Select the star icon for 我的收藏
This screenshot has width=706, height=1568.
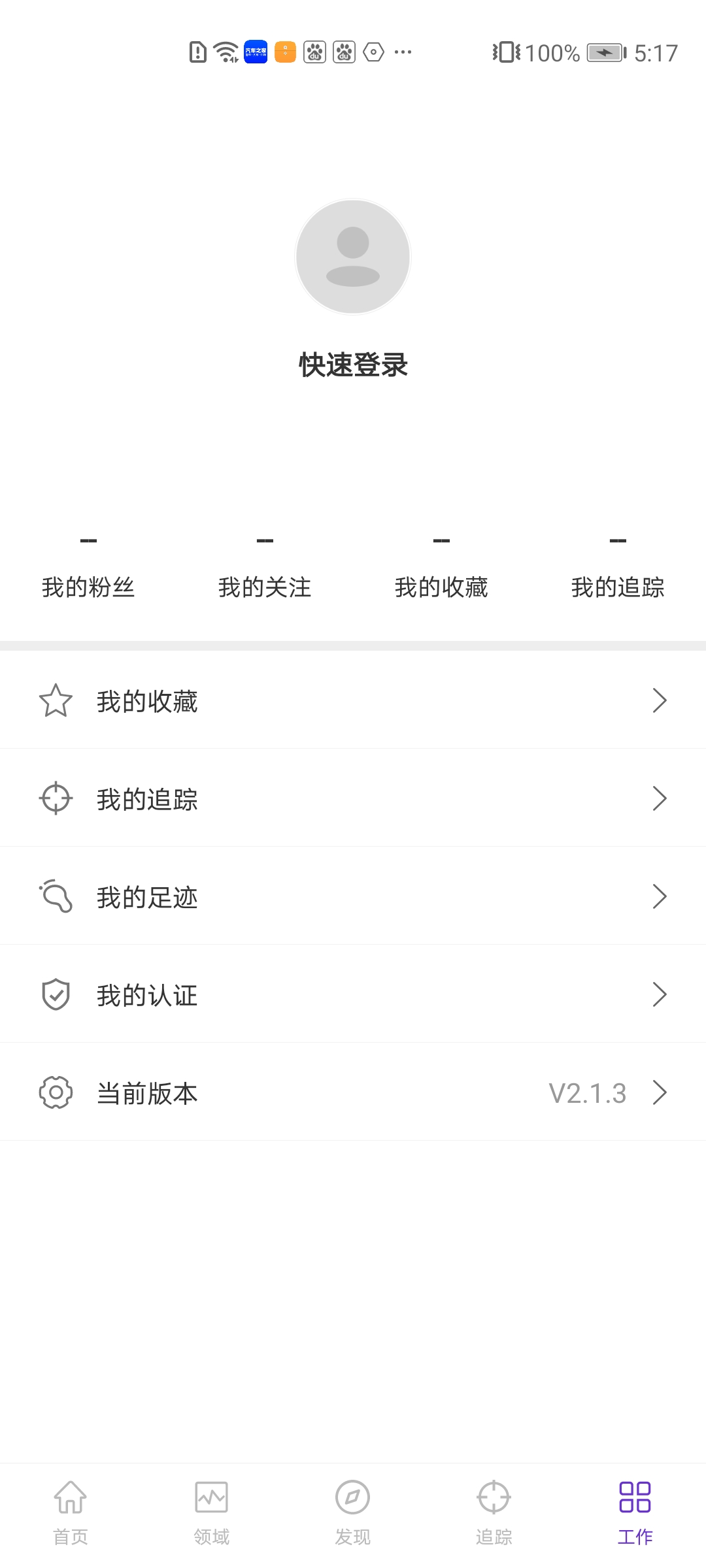click(55, 700)
